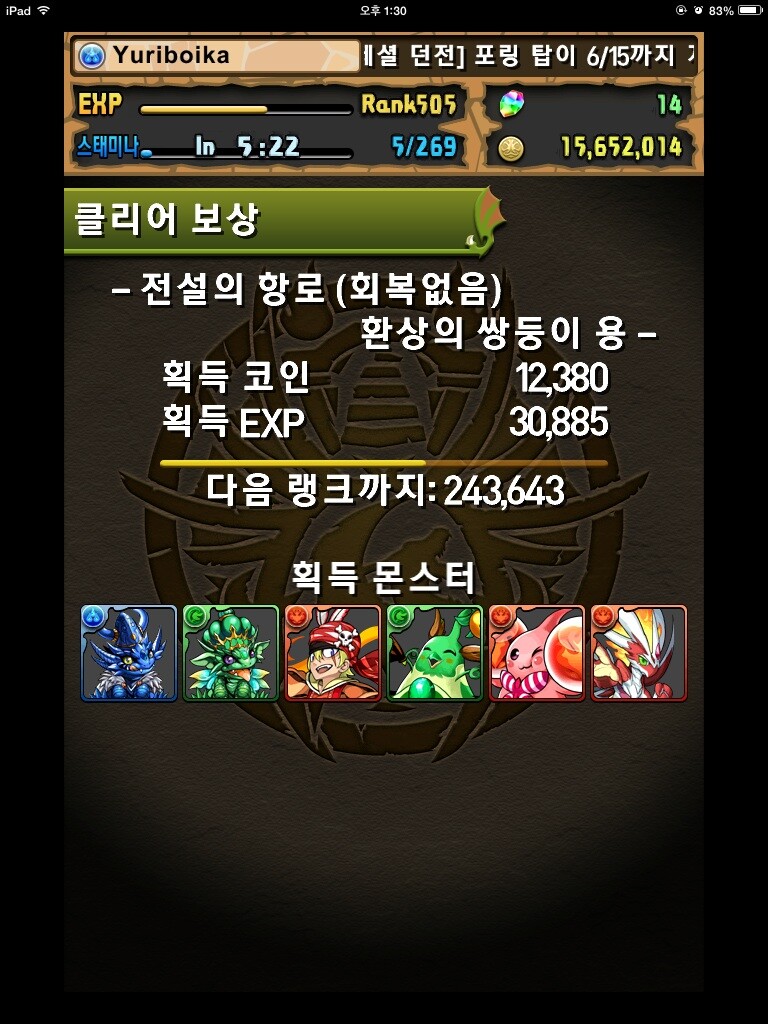The width and height of the screenshot is (768, 1024).
Task: Tap the pink flame creature monster
Action: [536, 653]
